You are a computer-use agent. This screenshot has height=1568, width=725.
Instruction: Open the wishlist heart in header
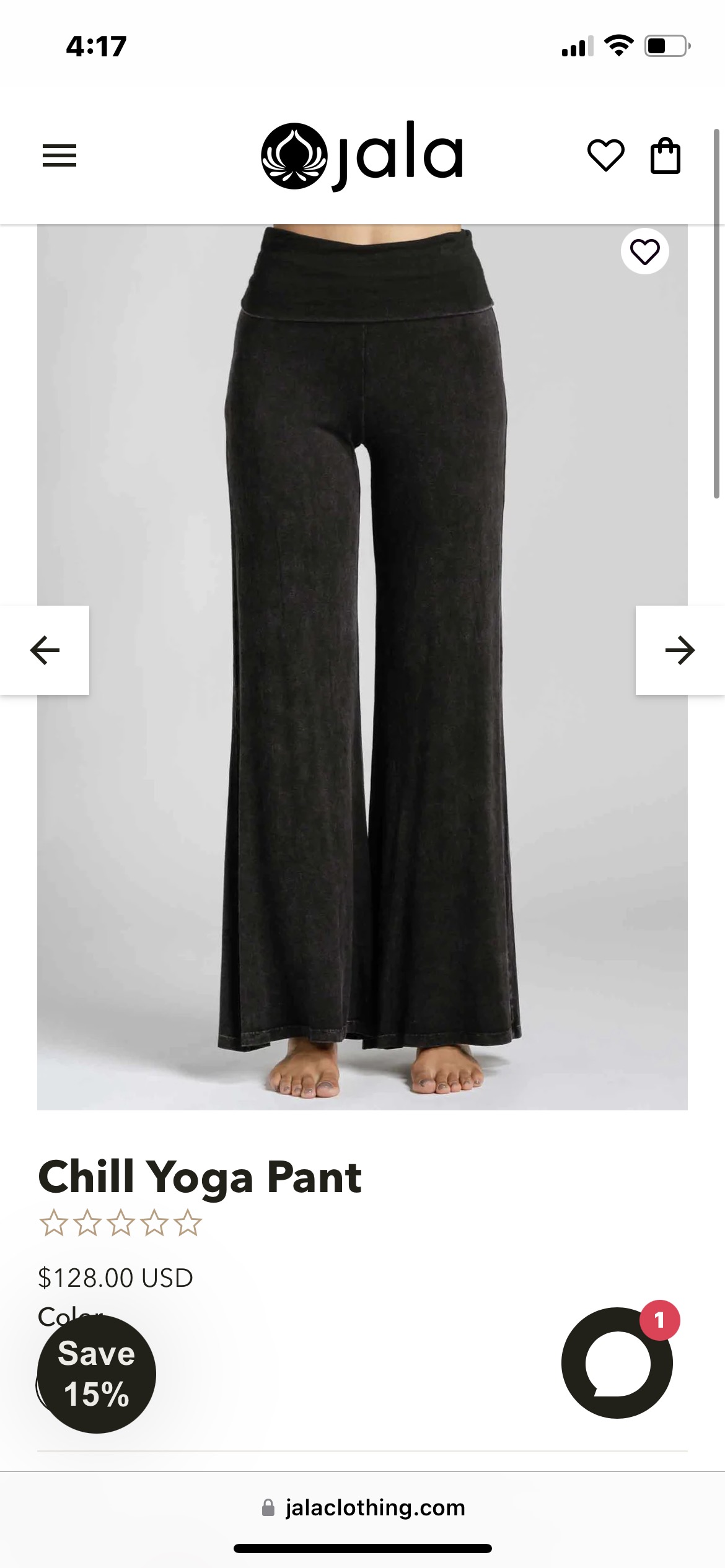point(605,155)
